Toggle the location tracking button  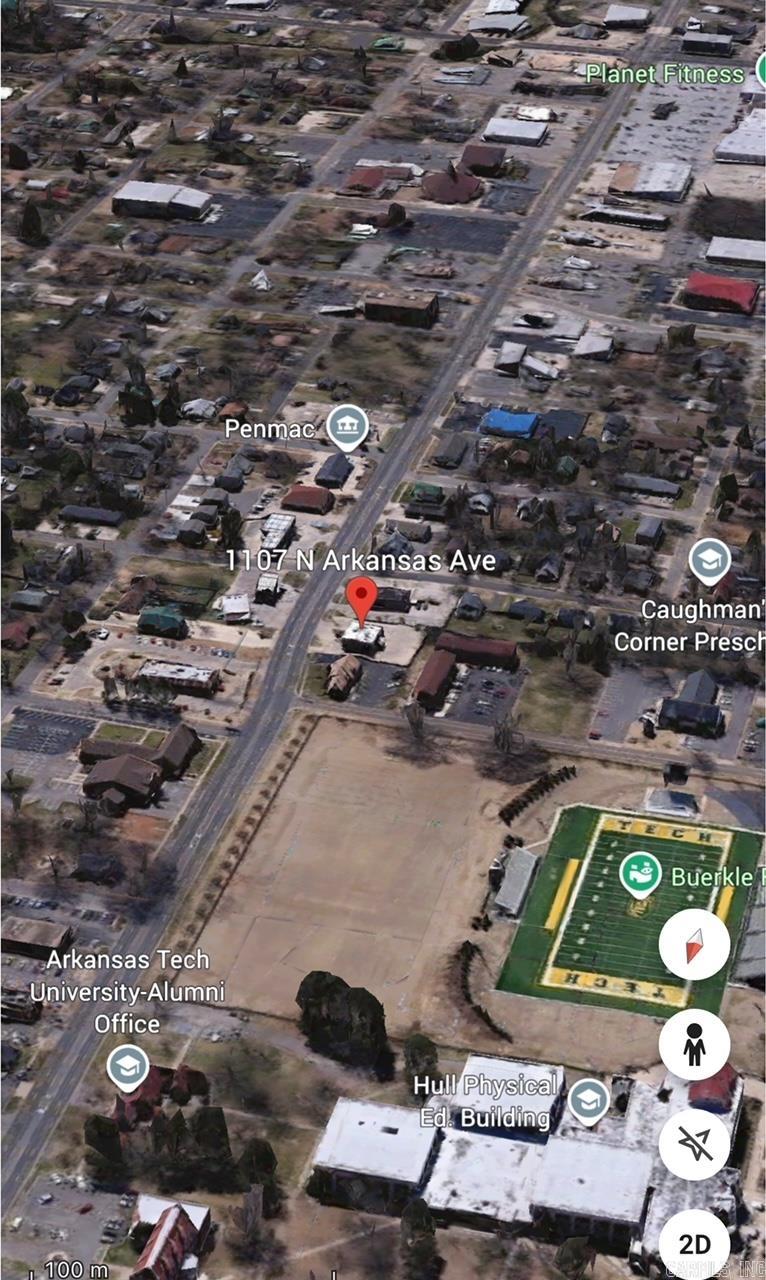[x=694, y=1144]
